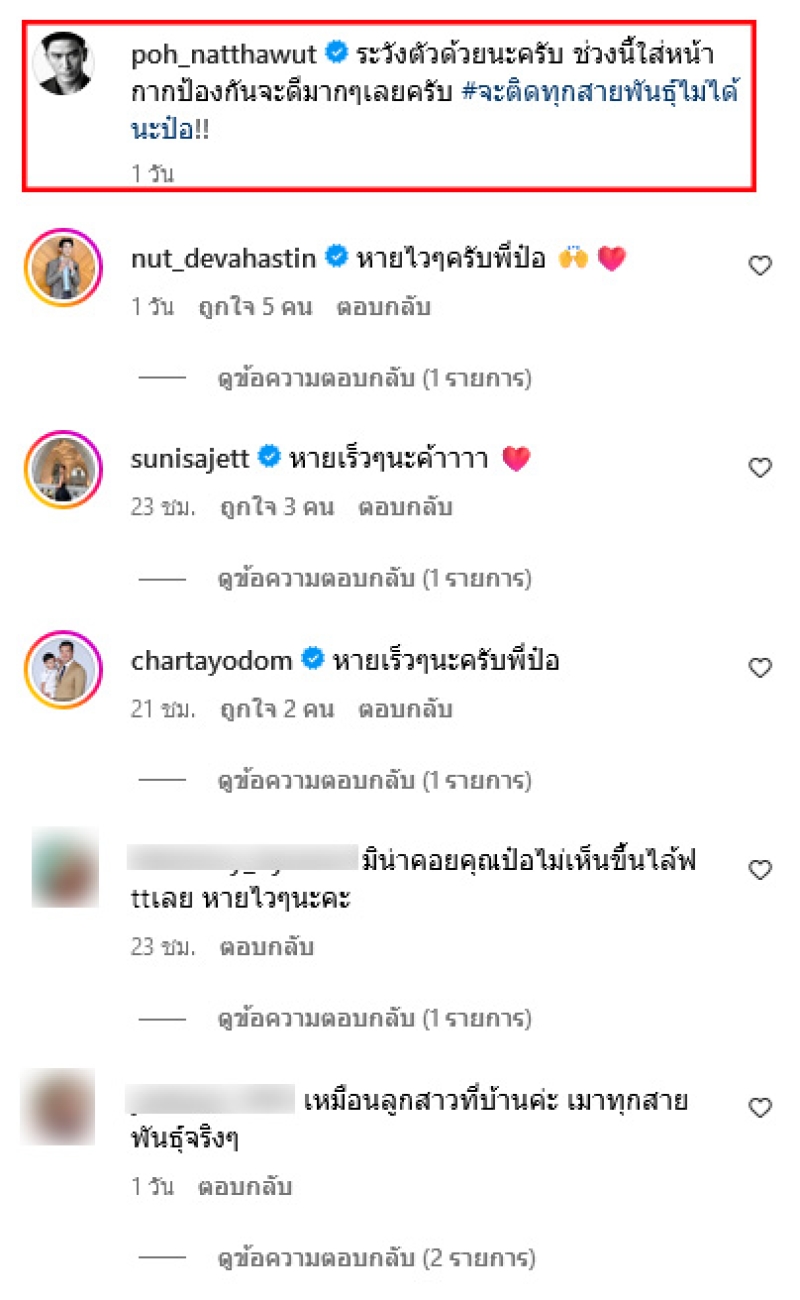Tap the heart on the comment mentioning มิน่าคอยคุณป๋อ
This screenshot has width=800, height=1300.
coord(760,870)
